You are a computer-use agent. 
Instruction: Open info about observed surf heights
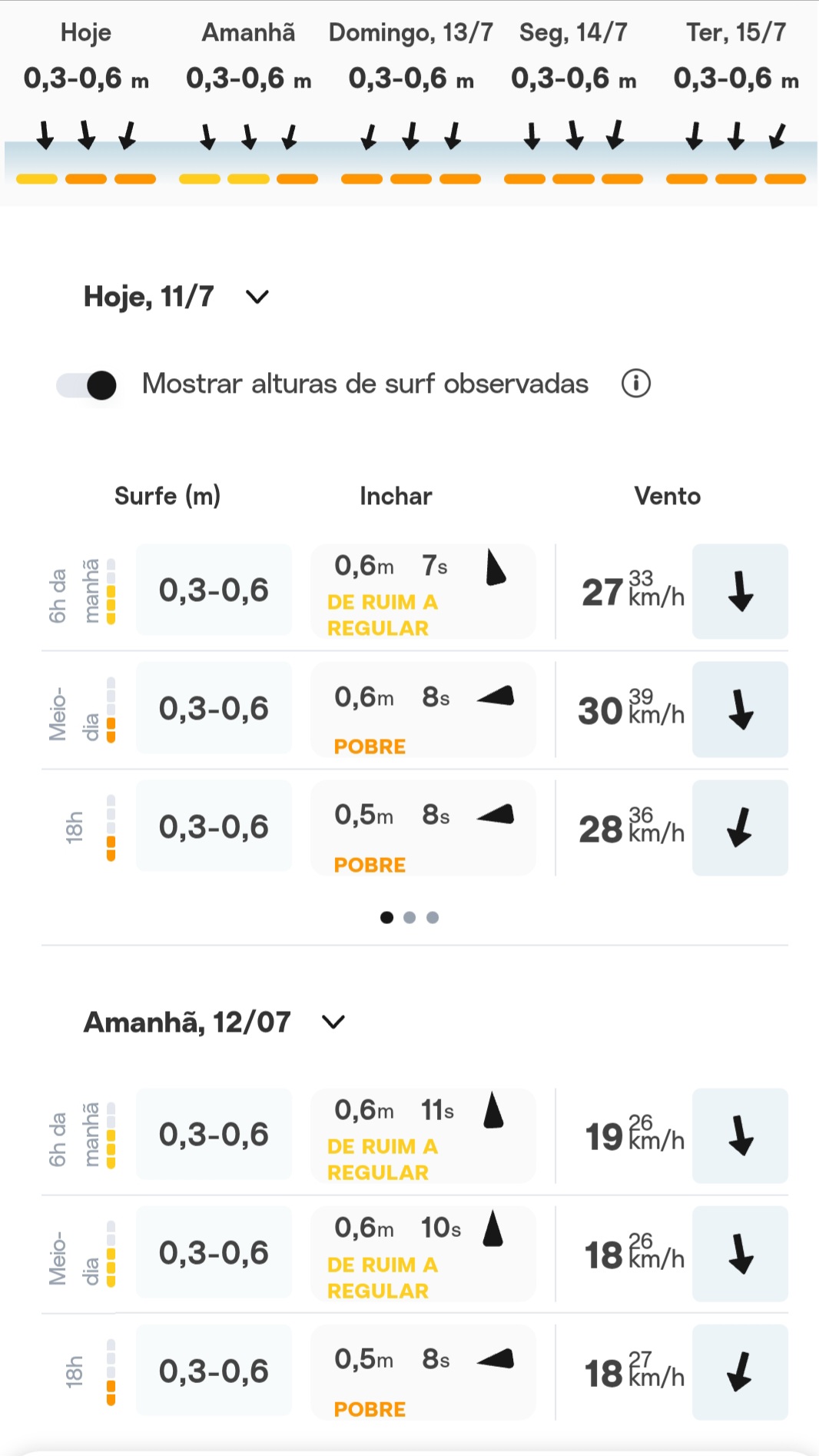[635, 383]
